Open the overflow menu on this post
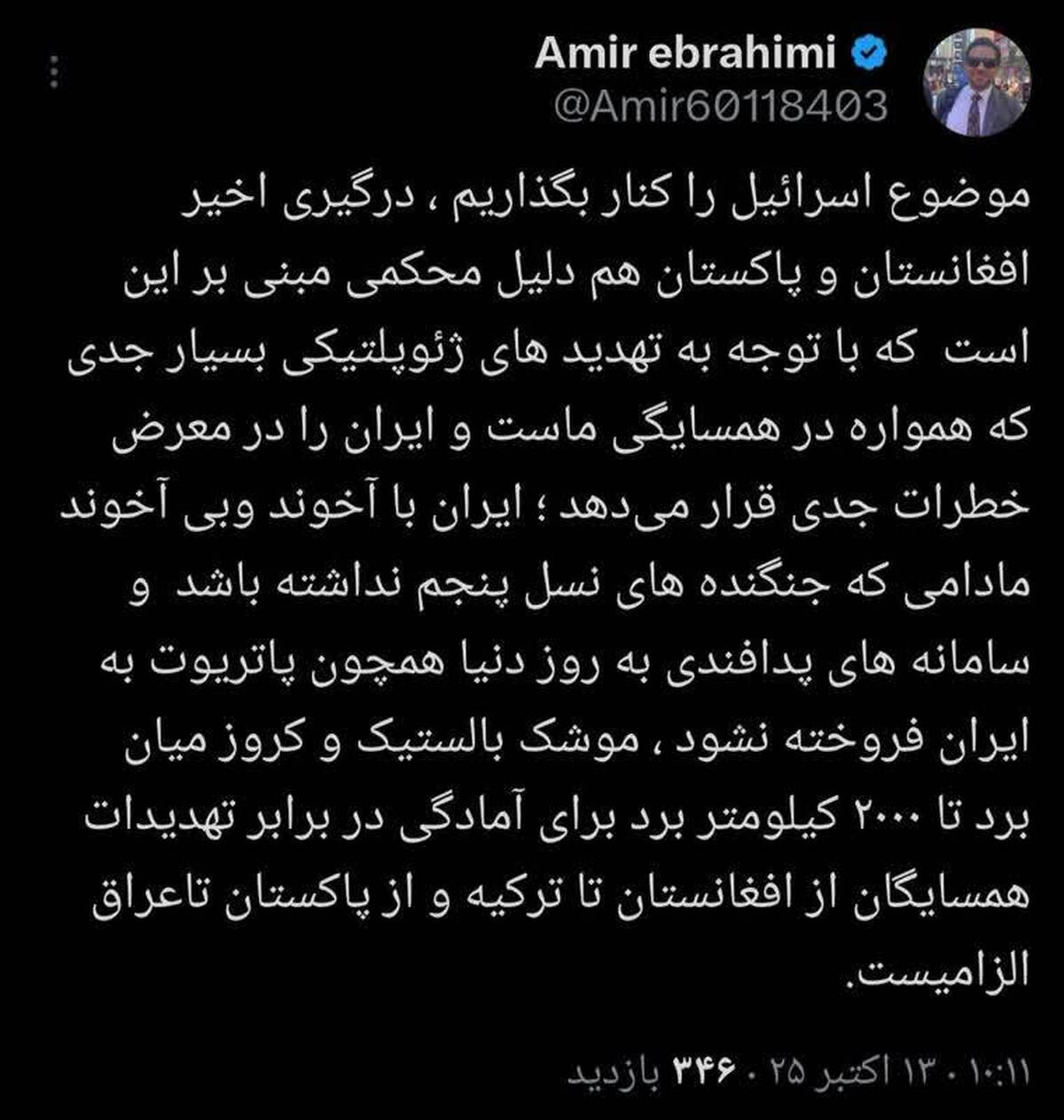Screen dimensions: 1064x1120 coord(55,72)
